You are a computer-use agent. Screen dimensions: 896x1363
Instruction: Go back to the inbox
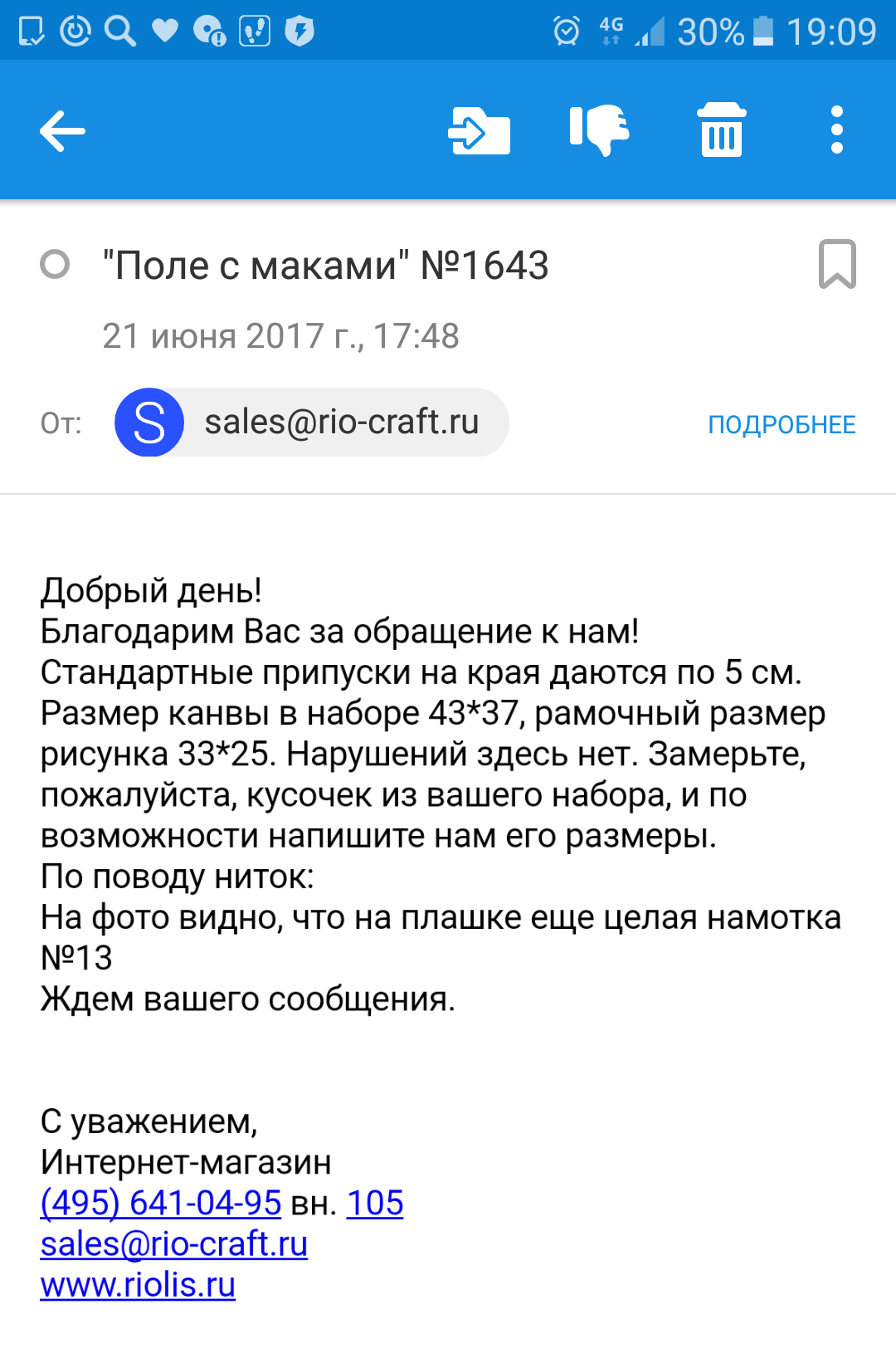pos(62,131)
